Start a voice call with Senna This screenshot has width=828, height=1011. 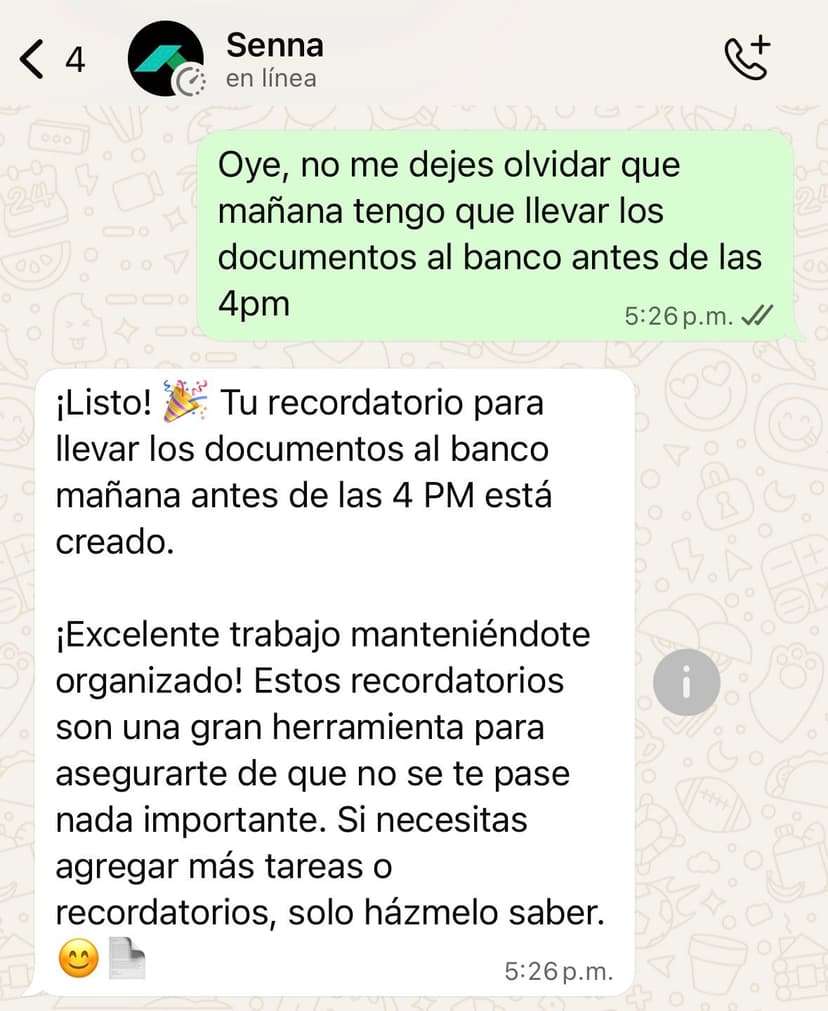tap(745, 58)
